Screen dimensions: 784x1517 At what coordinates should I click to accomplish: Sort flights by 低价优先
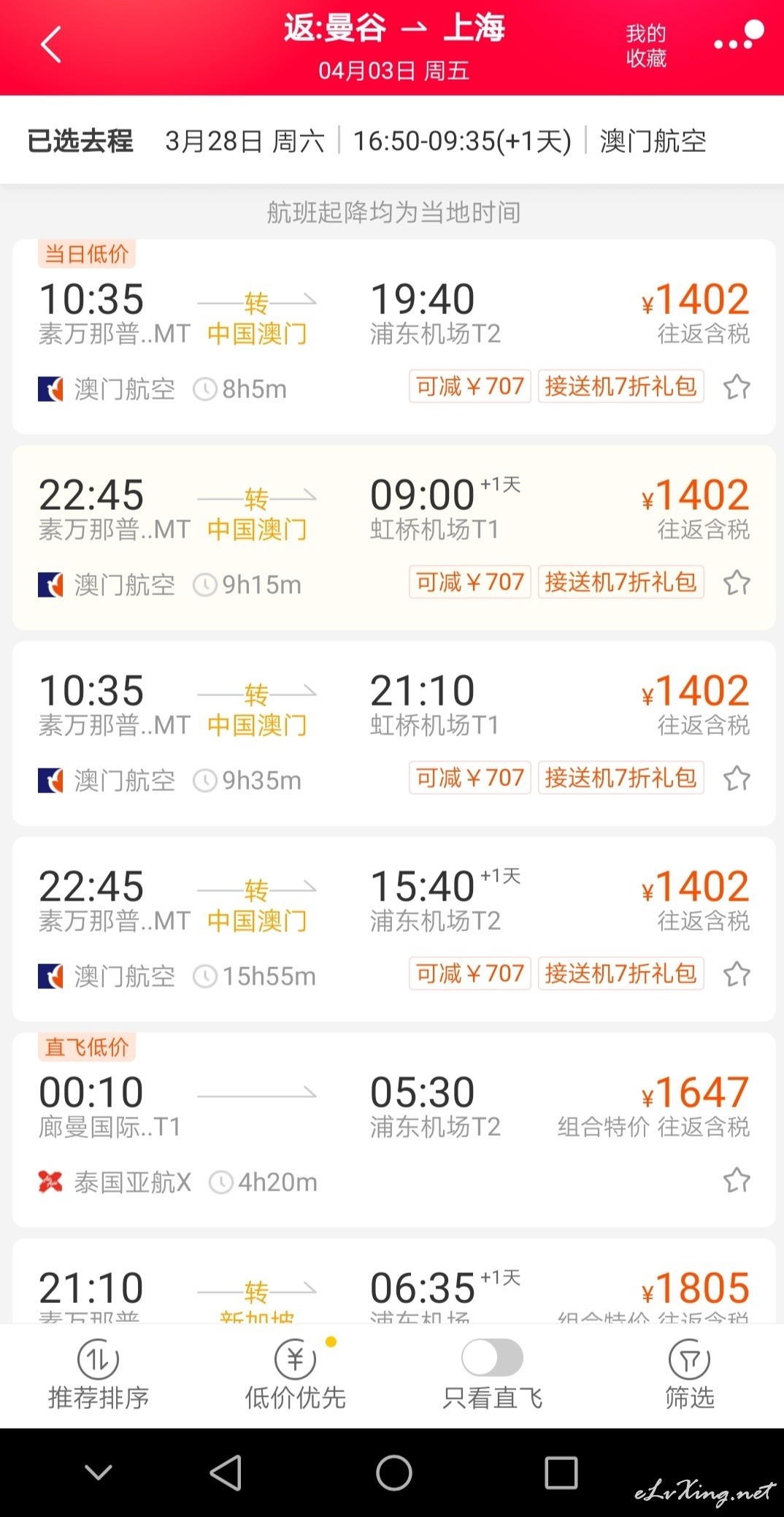tap(295, 1375)
